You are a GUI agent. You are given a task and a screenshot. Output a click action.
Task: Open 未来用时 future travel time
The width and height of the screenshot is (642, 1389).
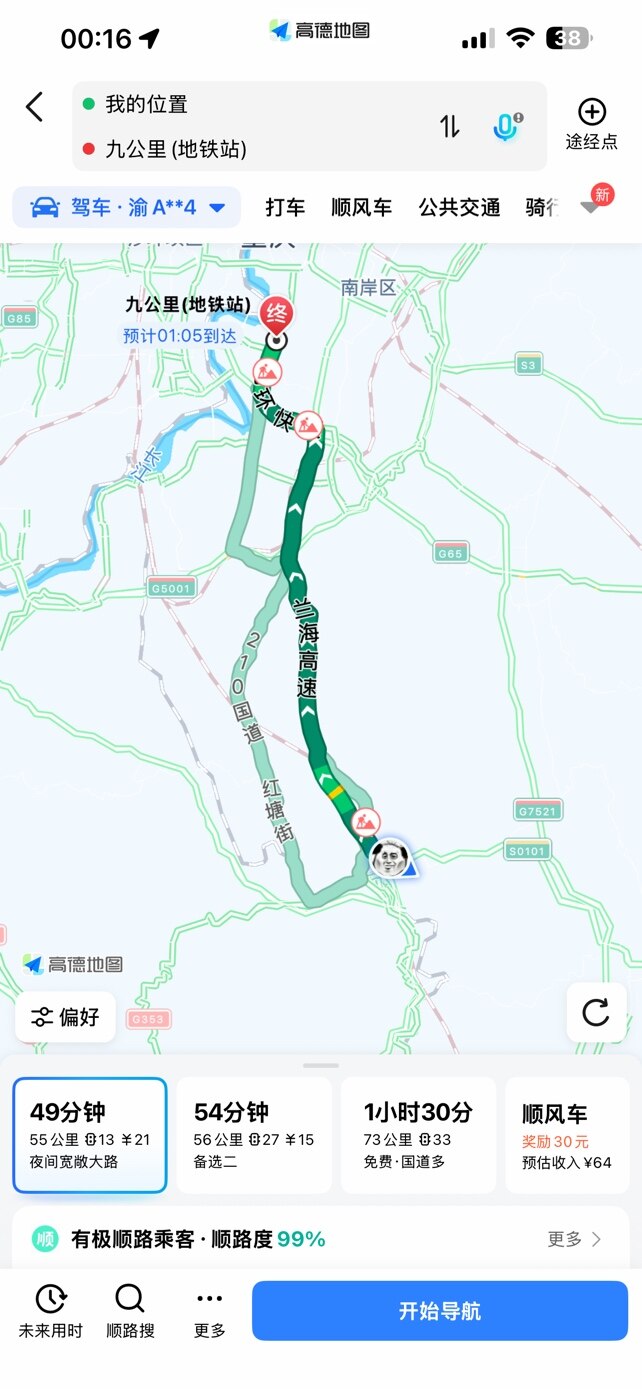[50, 1311]
